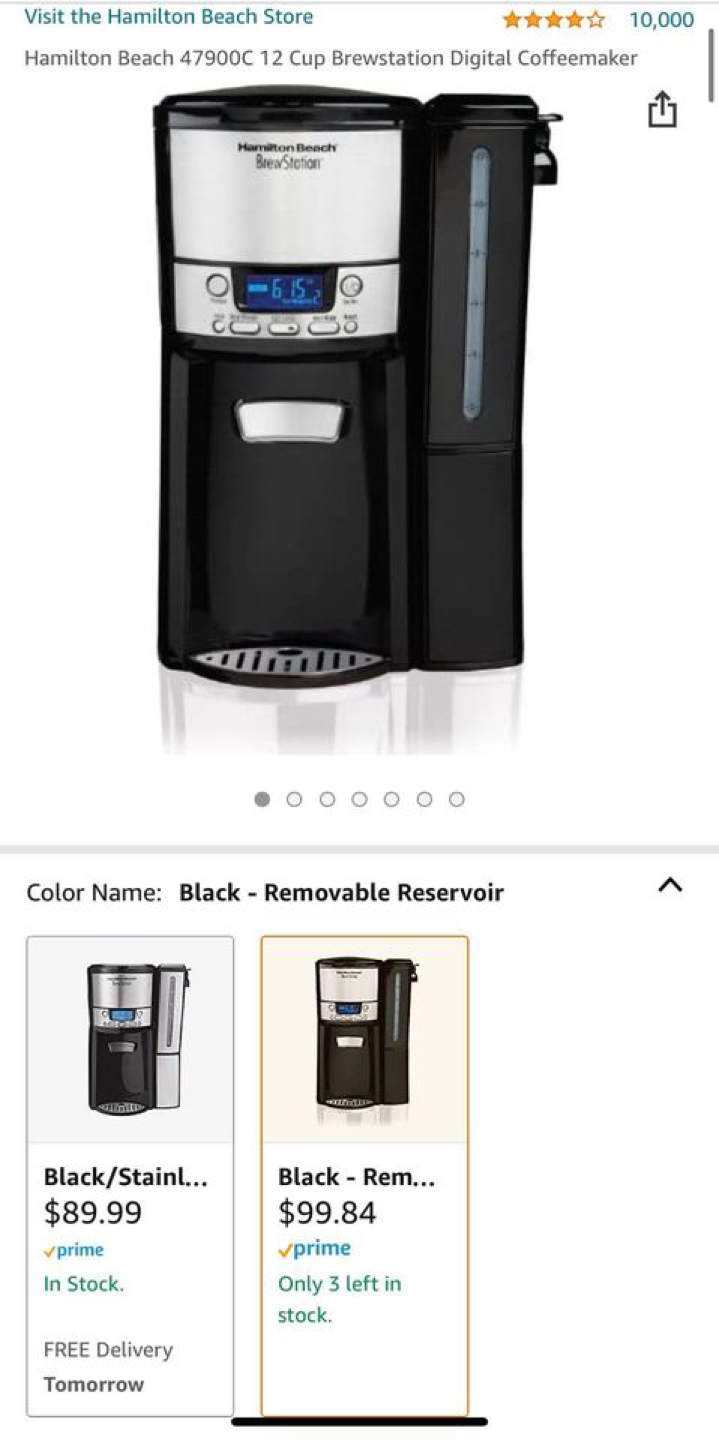Open the 10,000 customer ratings
The height and width of the screenshot is (1440, 719).
click(660, 19)
